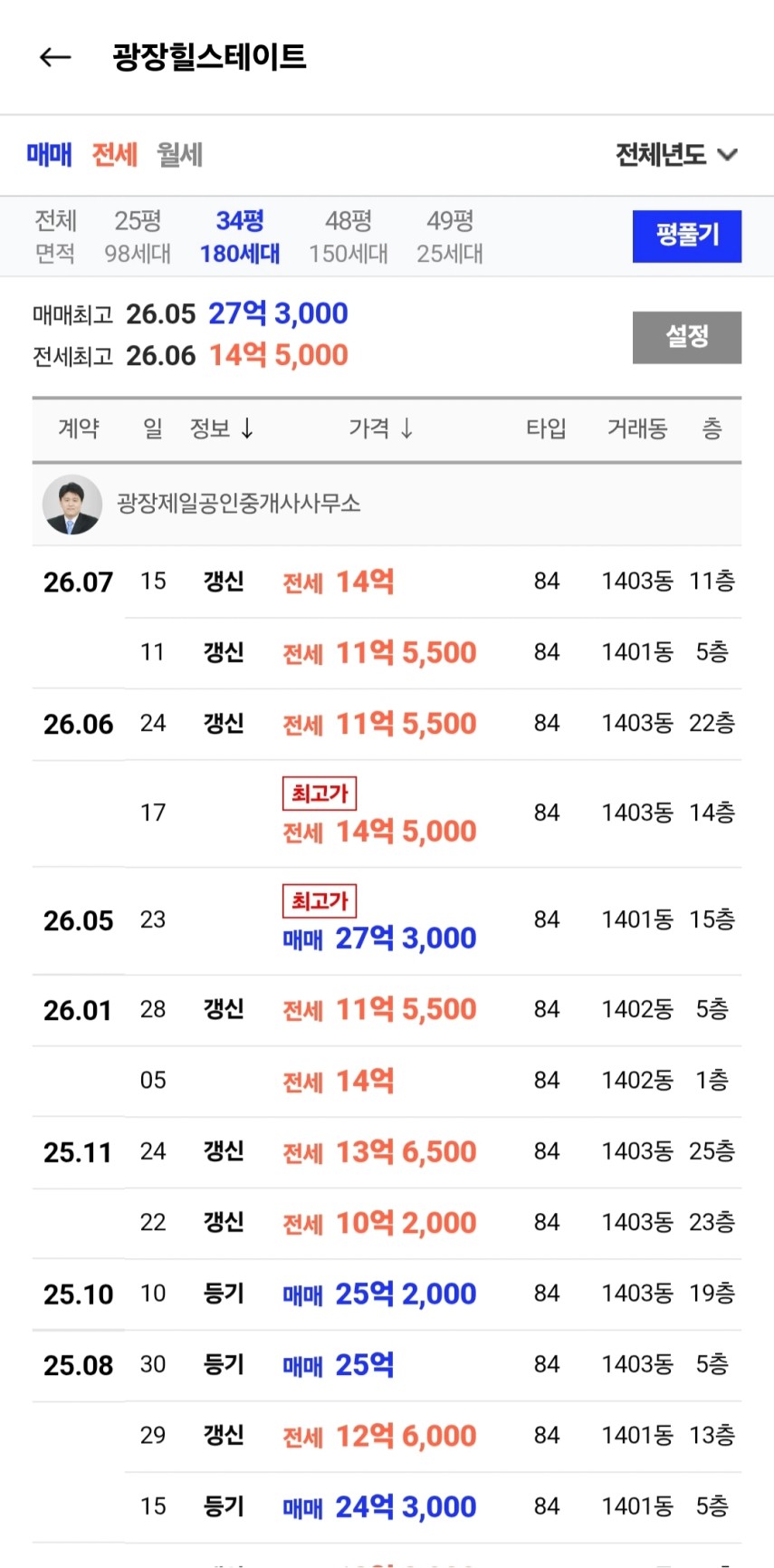Go back using the arrow icon
The height and width of the screenshot is (1568, 774).
pos(55,57)
